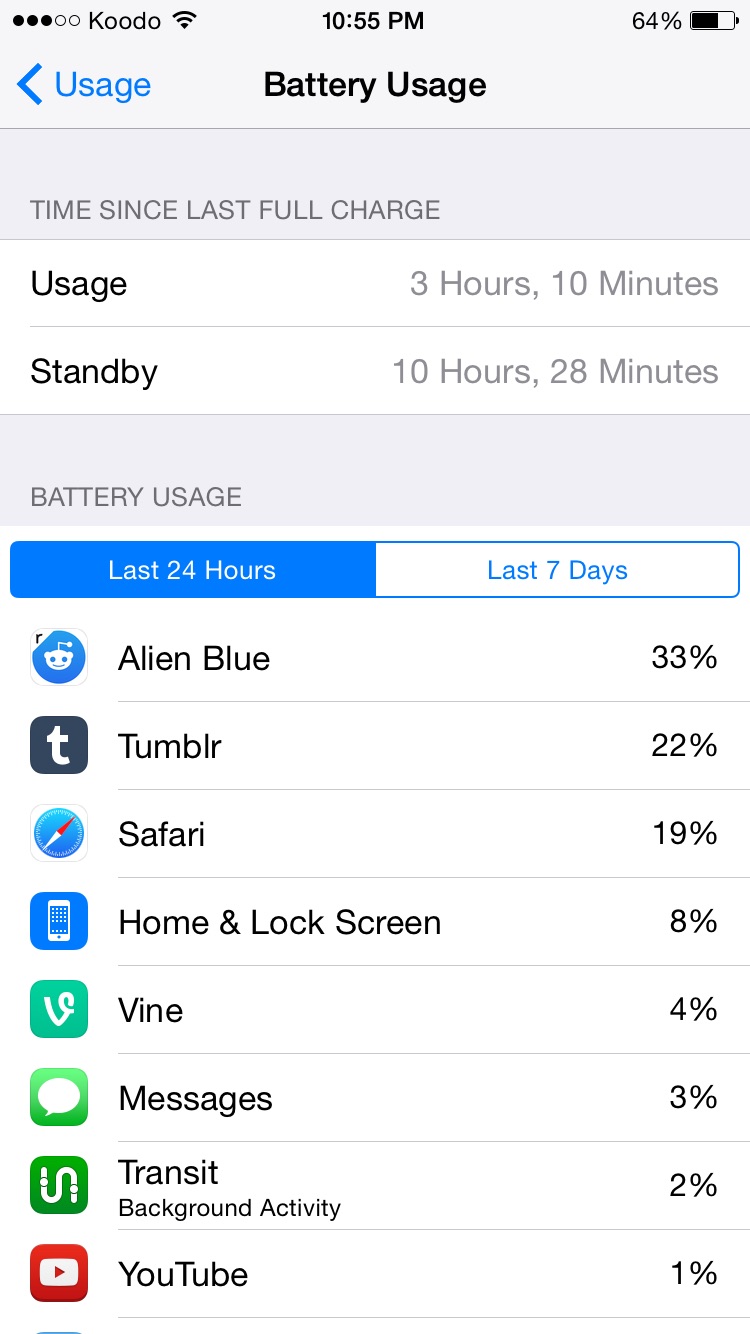
Task: Switch to the Last 7 Days tab
Action: pyautogui.click(x=557, y=570)
